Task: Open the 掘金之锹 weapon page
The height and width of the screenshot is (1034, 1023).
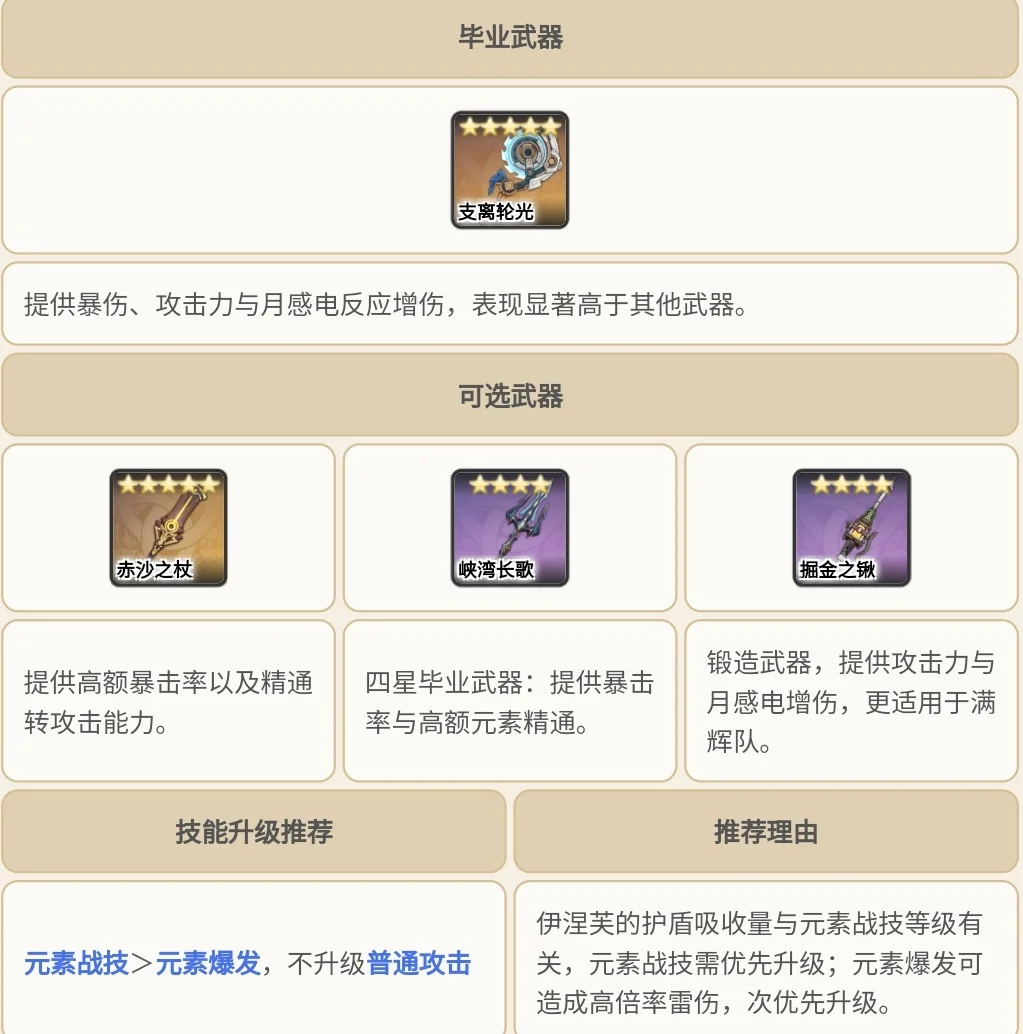Action: point(851,527)
